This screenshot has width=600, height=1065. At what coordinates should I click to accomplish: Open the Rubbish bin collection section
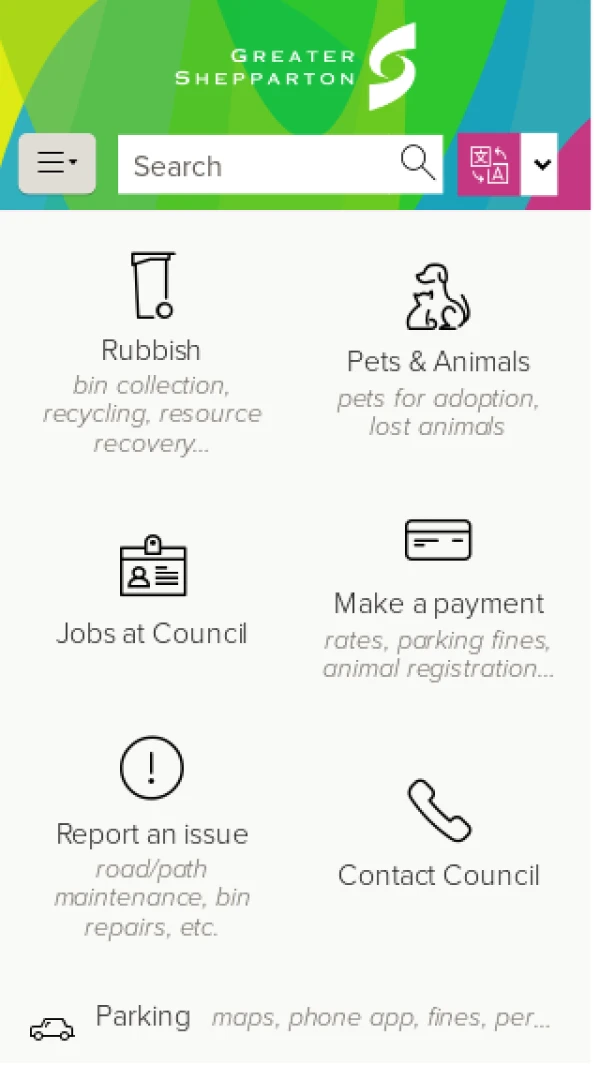tap(151, 350)
